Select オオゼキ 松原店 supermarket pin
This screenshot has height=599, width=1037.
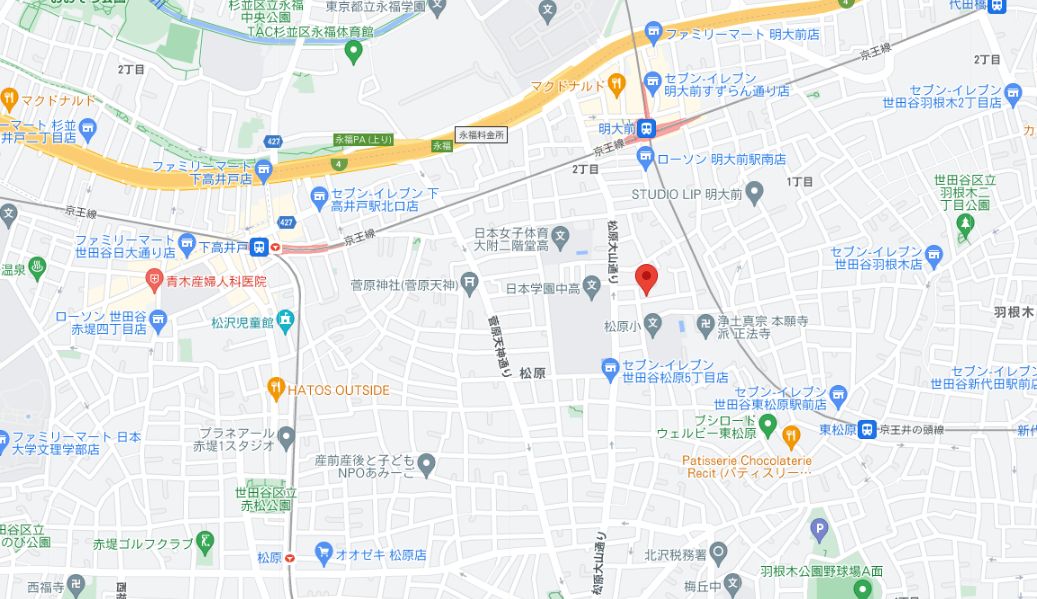(x=323, y=553)
